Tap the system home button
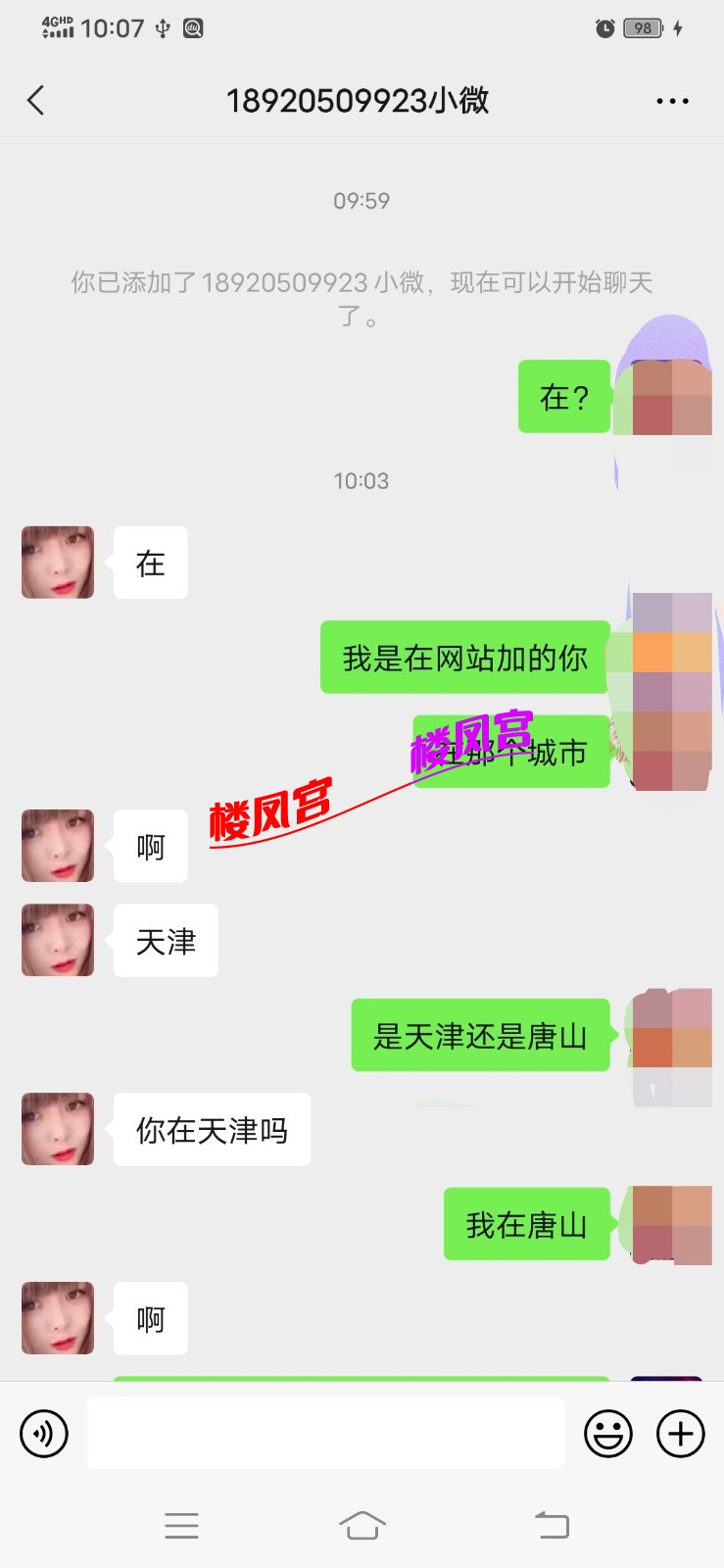 coord(362,1525)
